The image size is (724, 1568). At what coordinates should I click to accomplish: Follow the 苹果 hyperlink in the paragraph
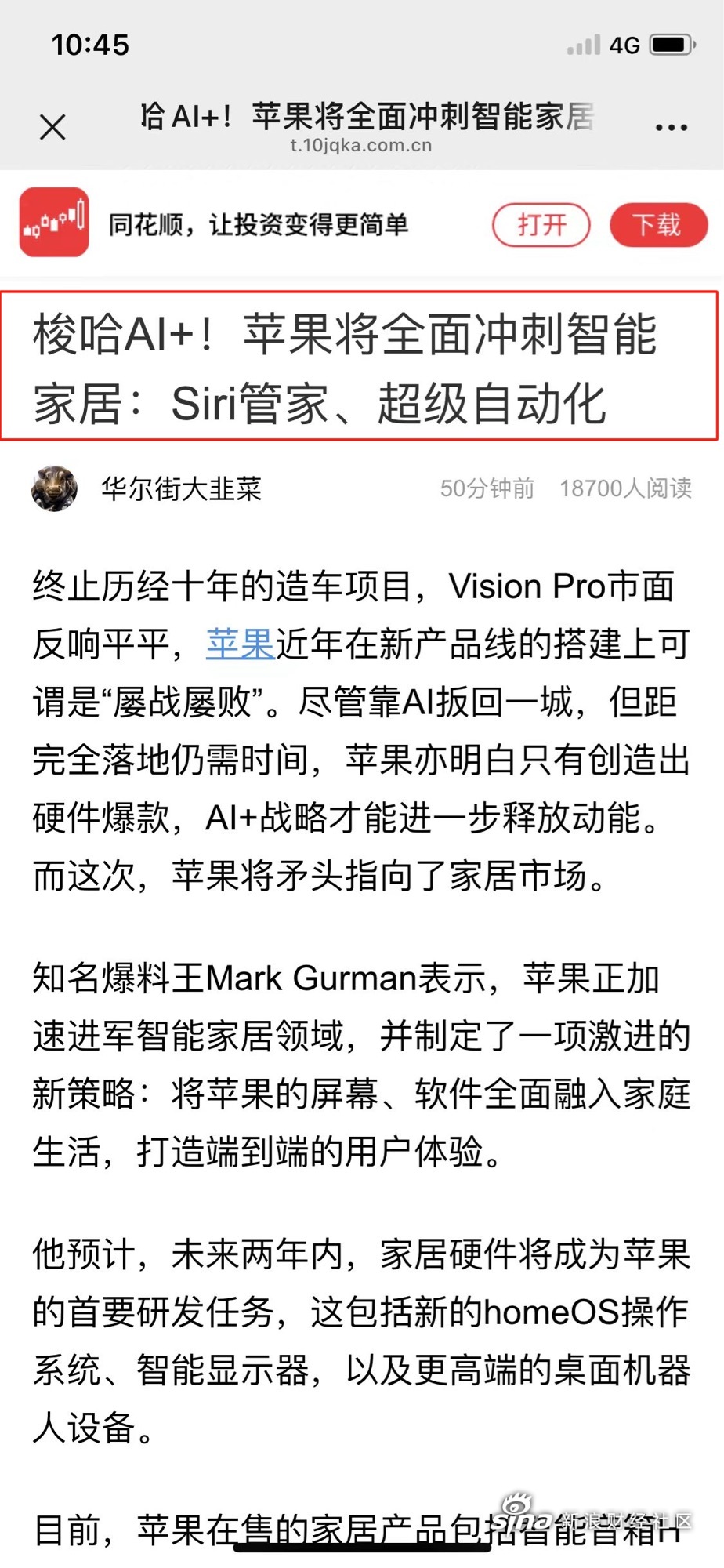pyautogui.click(x=239, y=644)
